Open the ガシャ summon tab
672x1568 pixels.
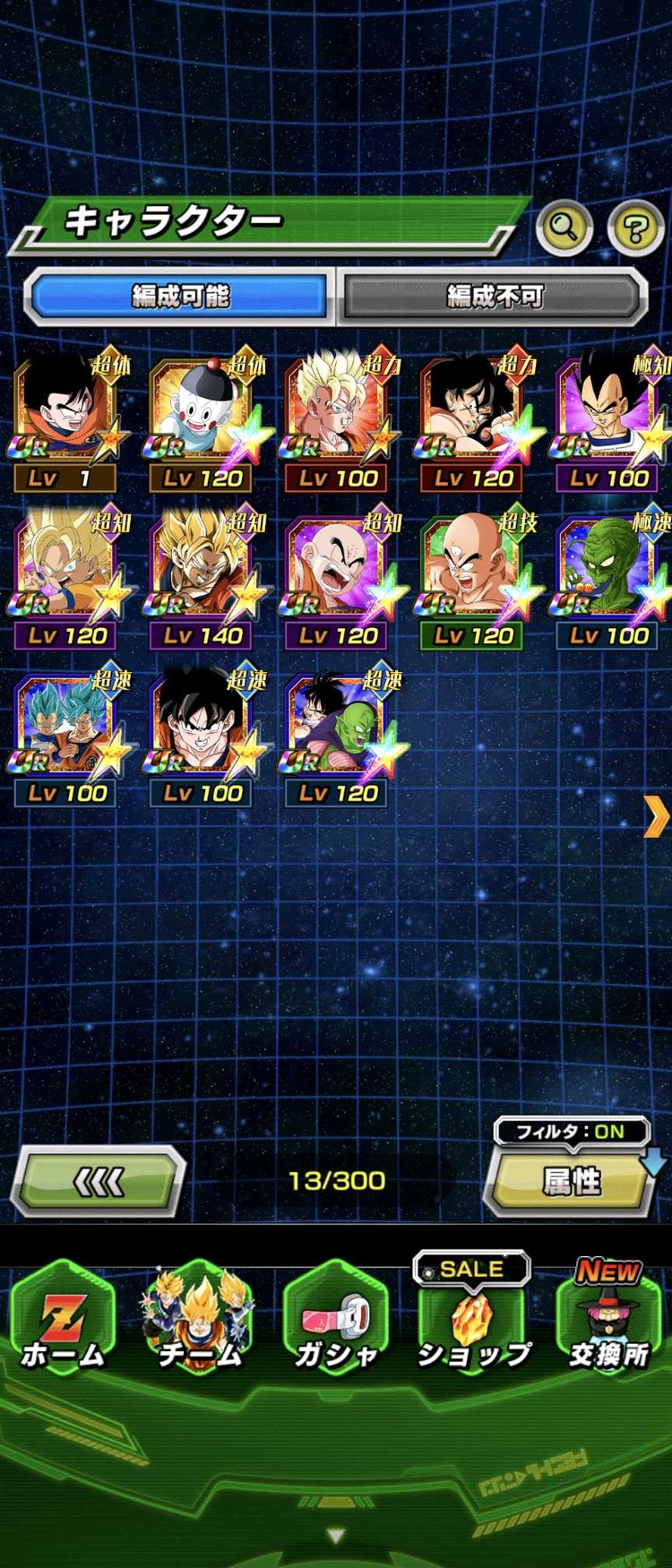337,1322
